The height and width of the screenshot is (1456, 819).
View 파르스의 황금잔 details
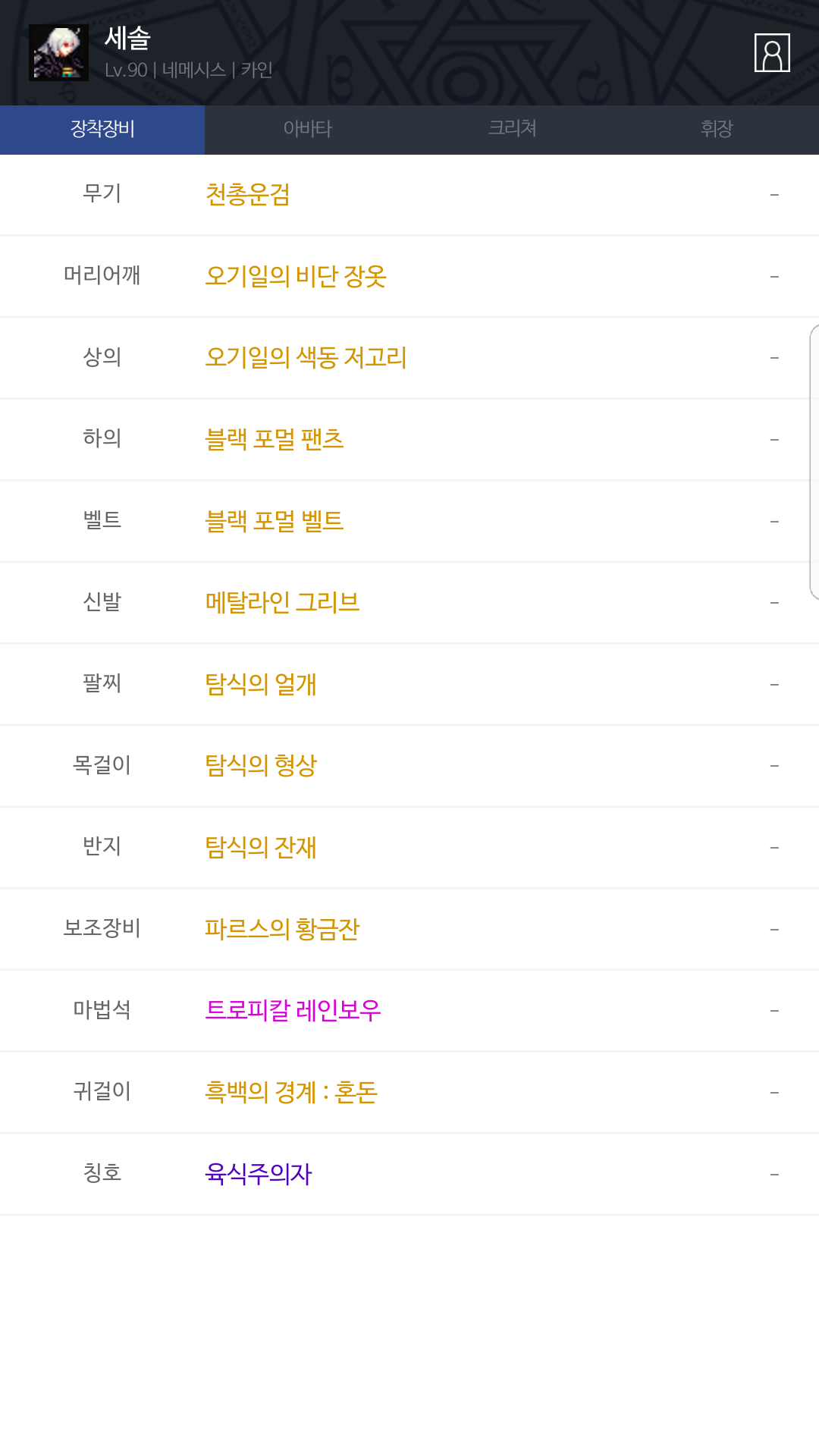click(409, 929)
